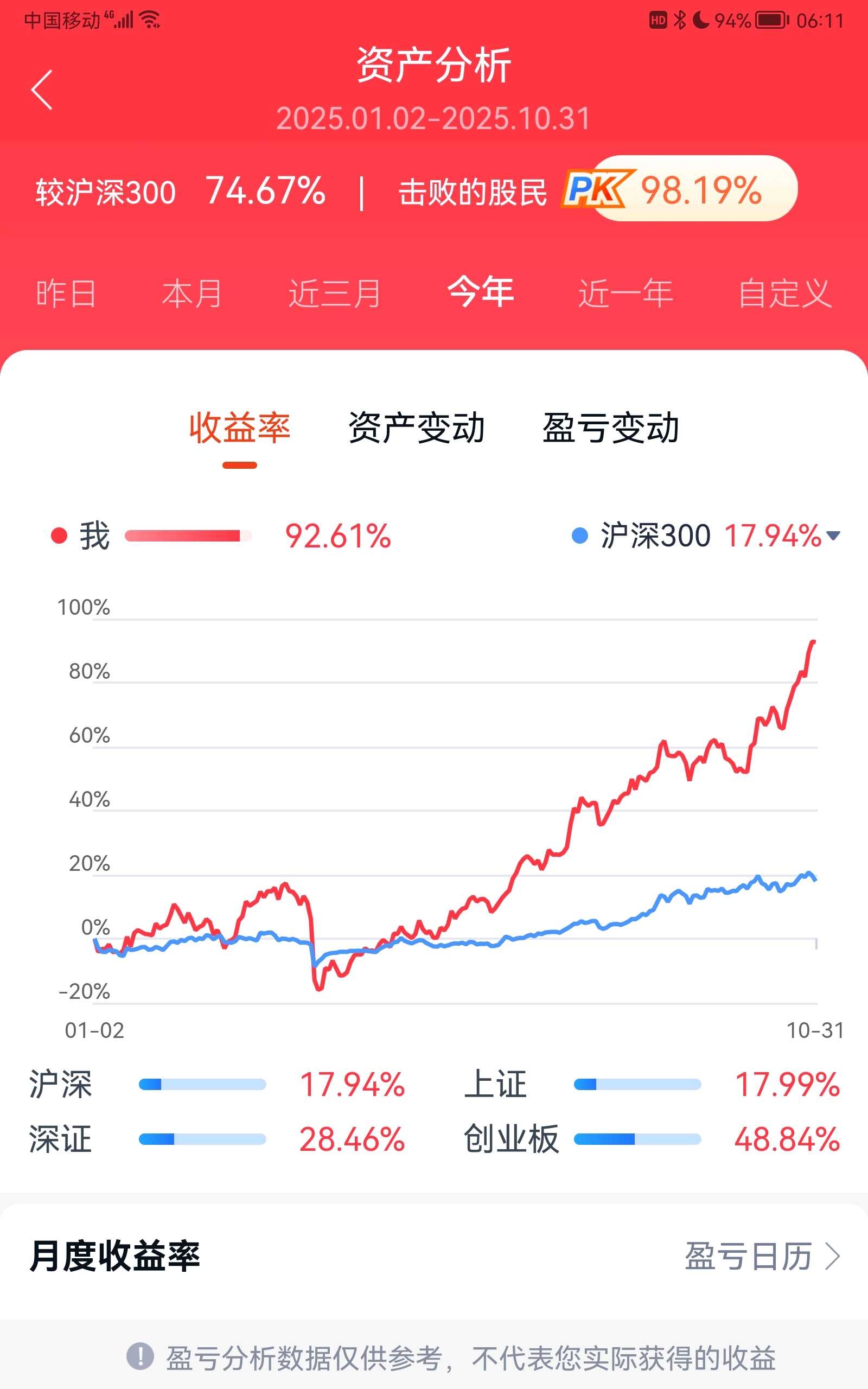This screenshot has width=868, height=1389.
Task: Switch to the 昨日 time range
Action: pos(66,294)
